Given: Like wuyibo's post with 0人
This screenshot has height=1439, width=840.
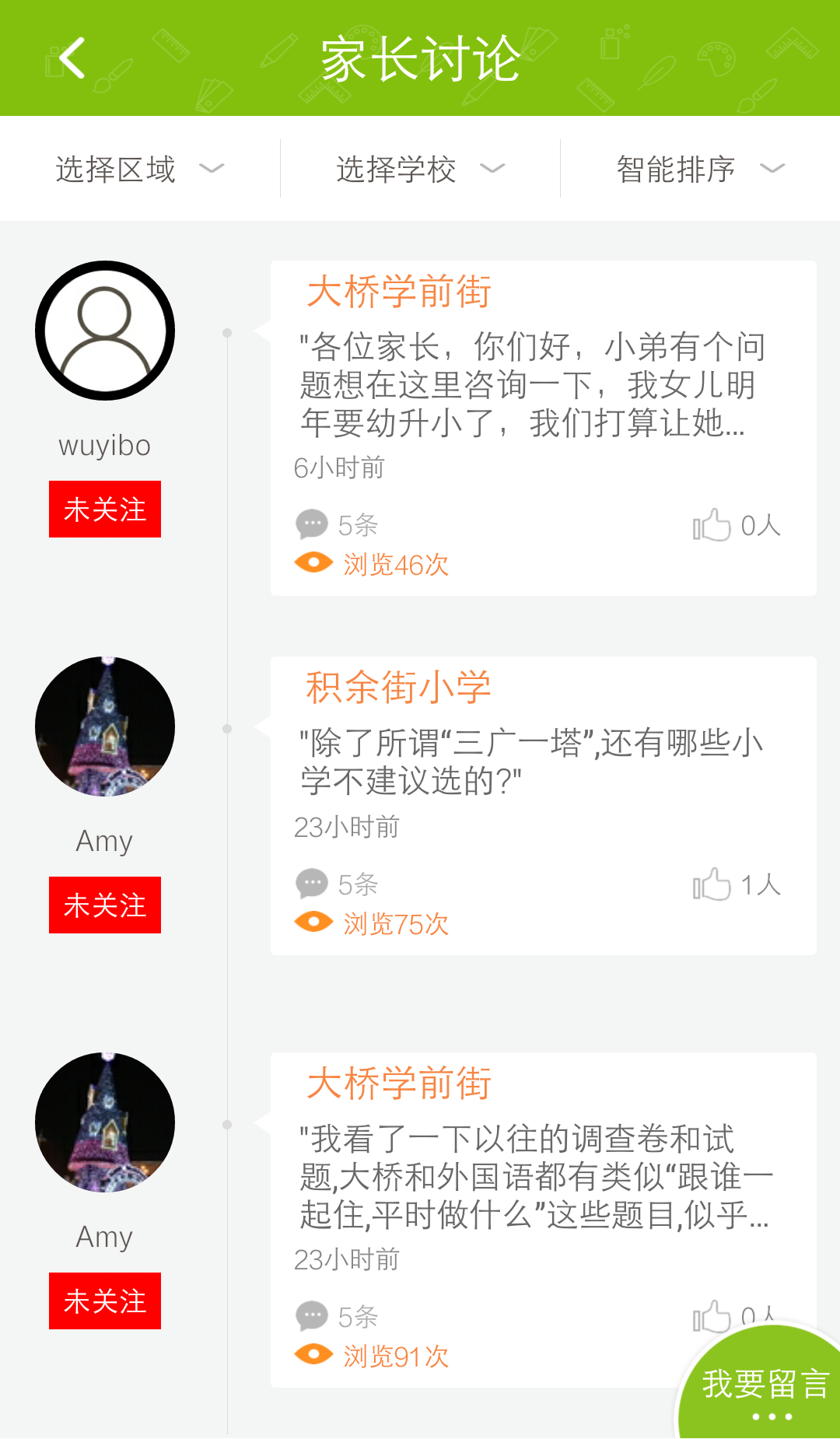Looking at the screenshot, I should click(712, 526).
